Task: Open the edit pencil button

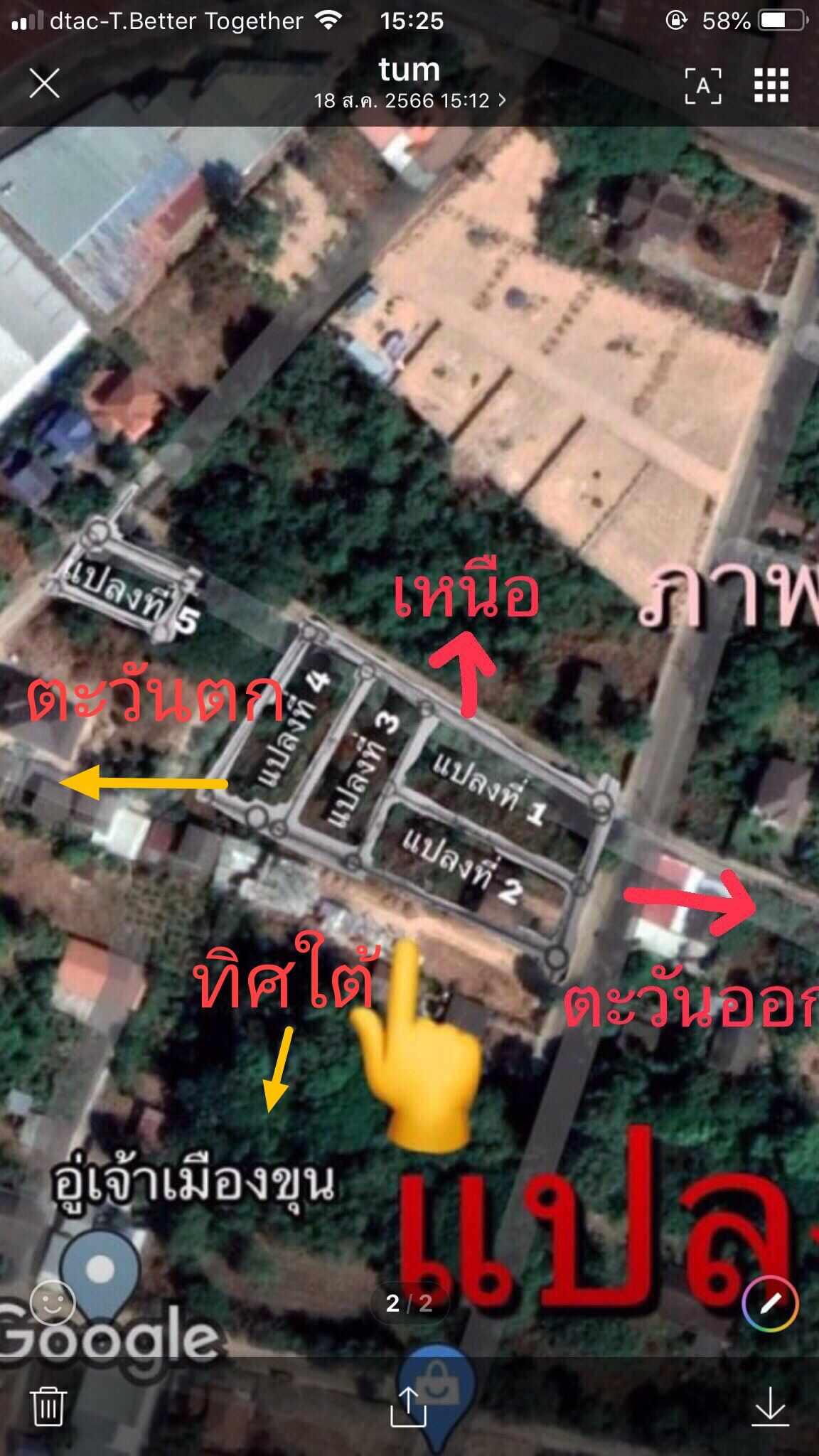Action: [770, 1303]
